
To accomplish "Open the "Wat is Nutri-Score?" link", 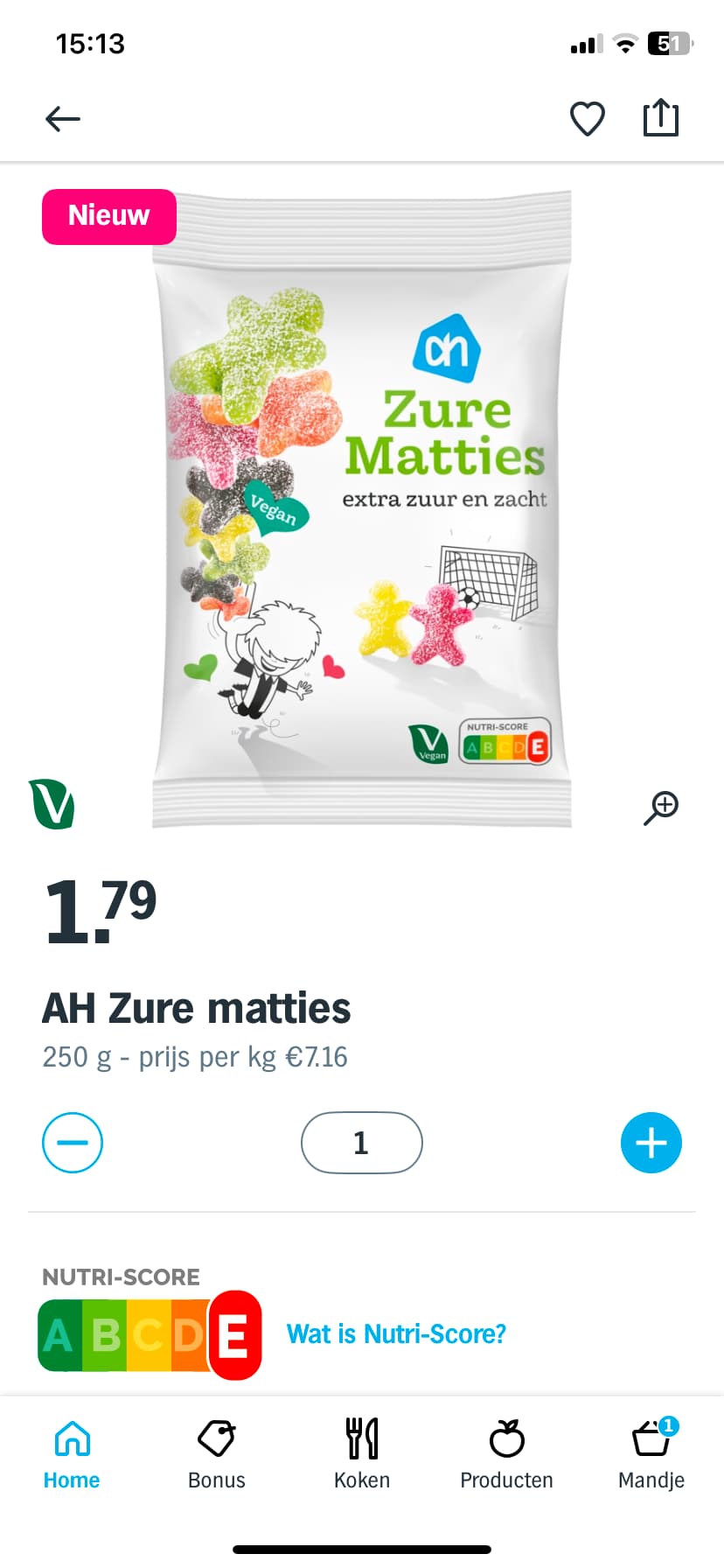I will click(x=396, y=1333).
